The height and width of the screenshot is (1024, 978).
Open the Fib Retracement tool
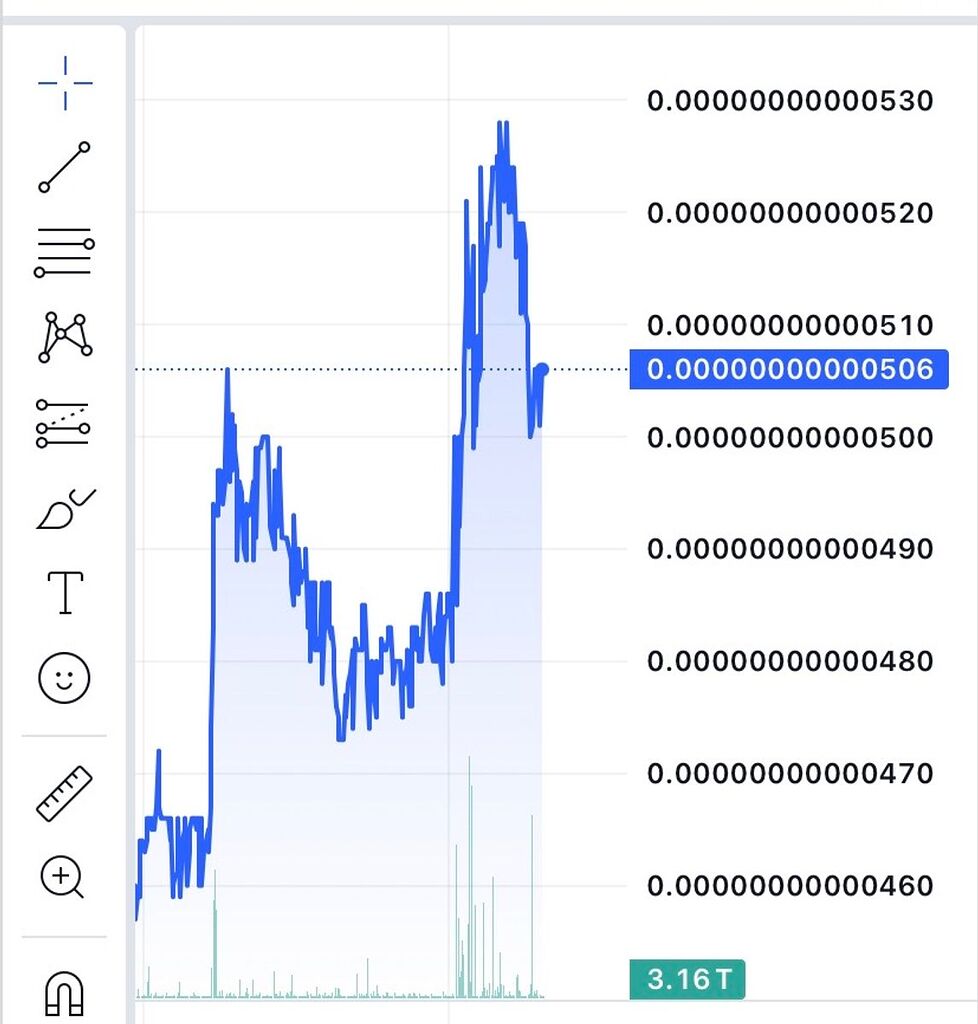click(65, 250)
